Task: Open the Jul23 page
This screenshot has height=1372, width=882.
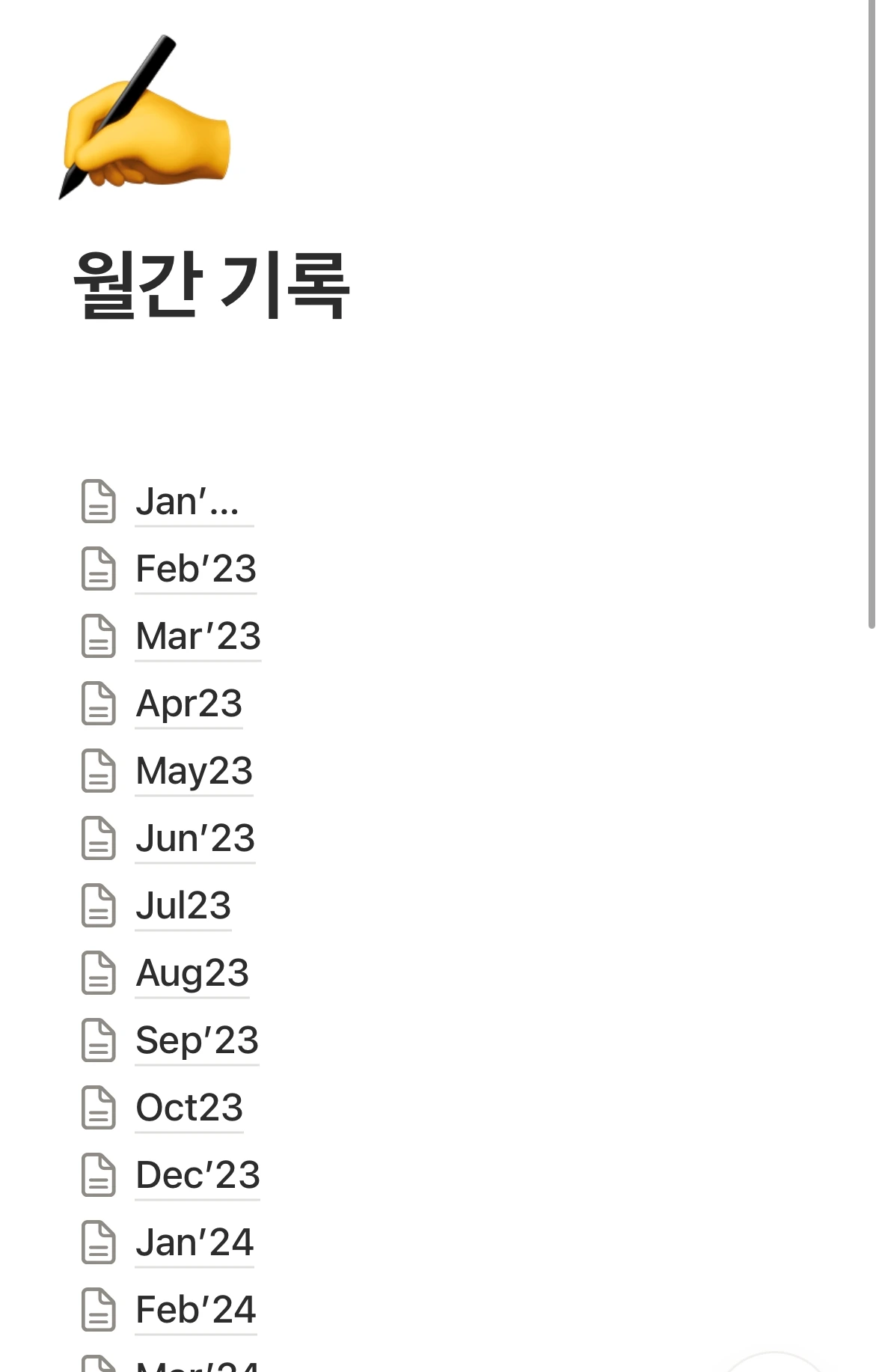Action: (x=183, y=906)
